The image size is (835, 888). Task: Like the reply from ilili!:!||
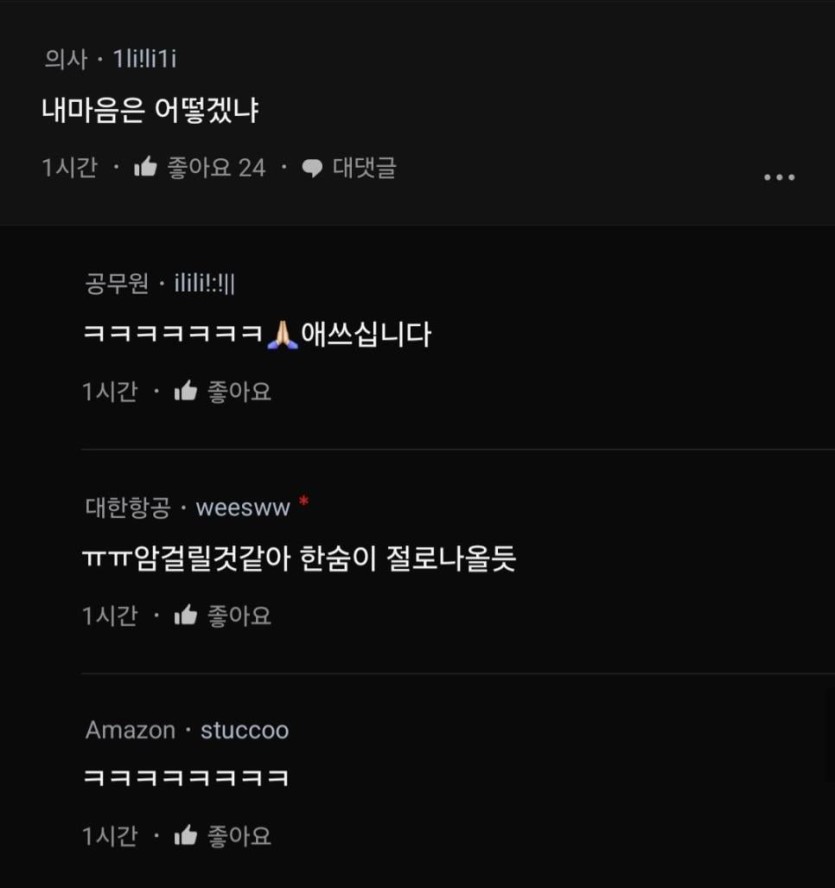(186, 392)
